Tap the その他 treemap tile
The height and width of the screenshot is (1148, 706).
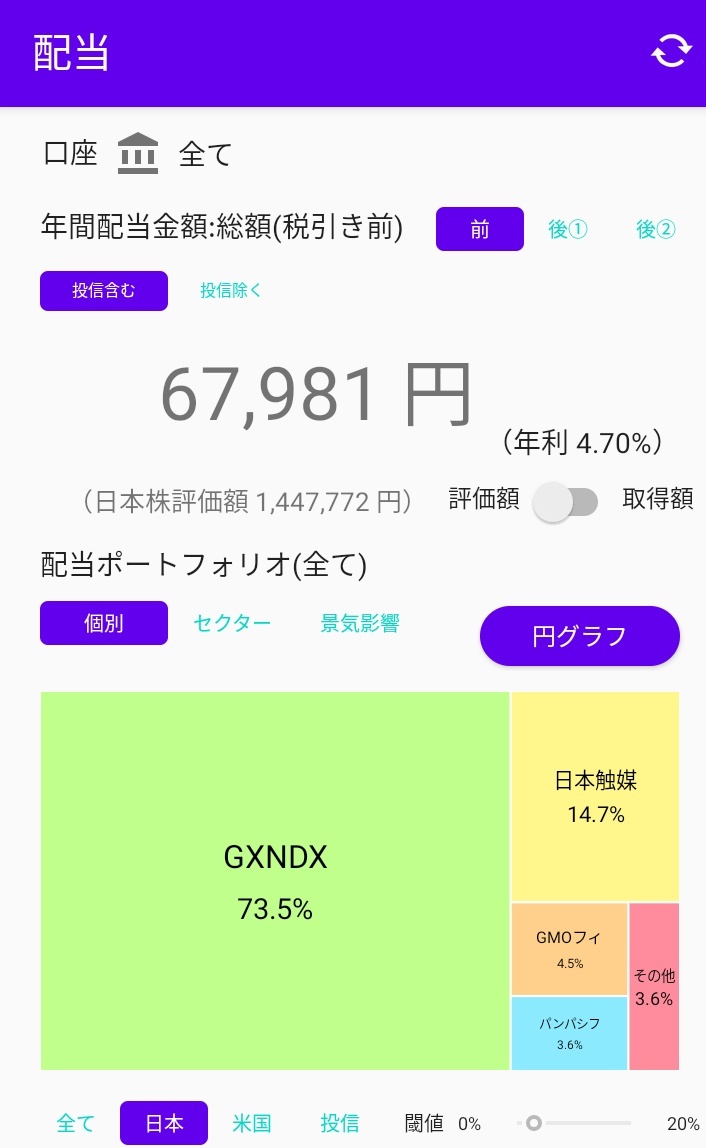click(x=654, y=986)
